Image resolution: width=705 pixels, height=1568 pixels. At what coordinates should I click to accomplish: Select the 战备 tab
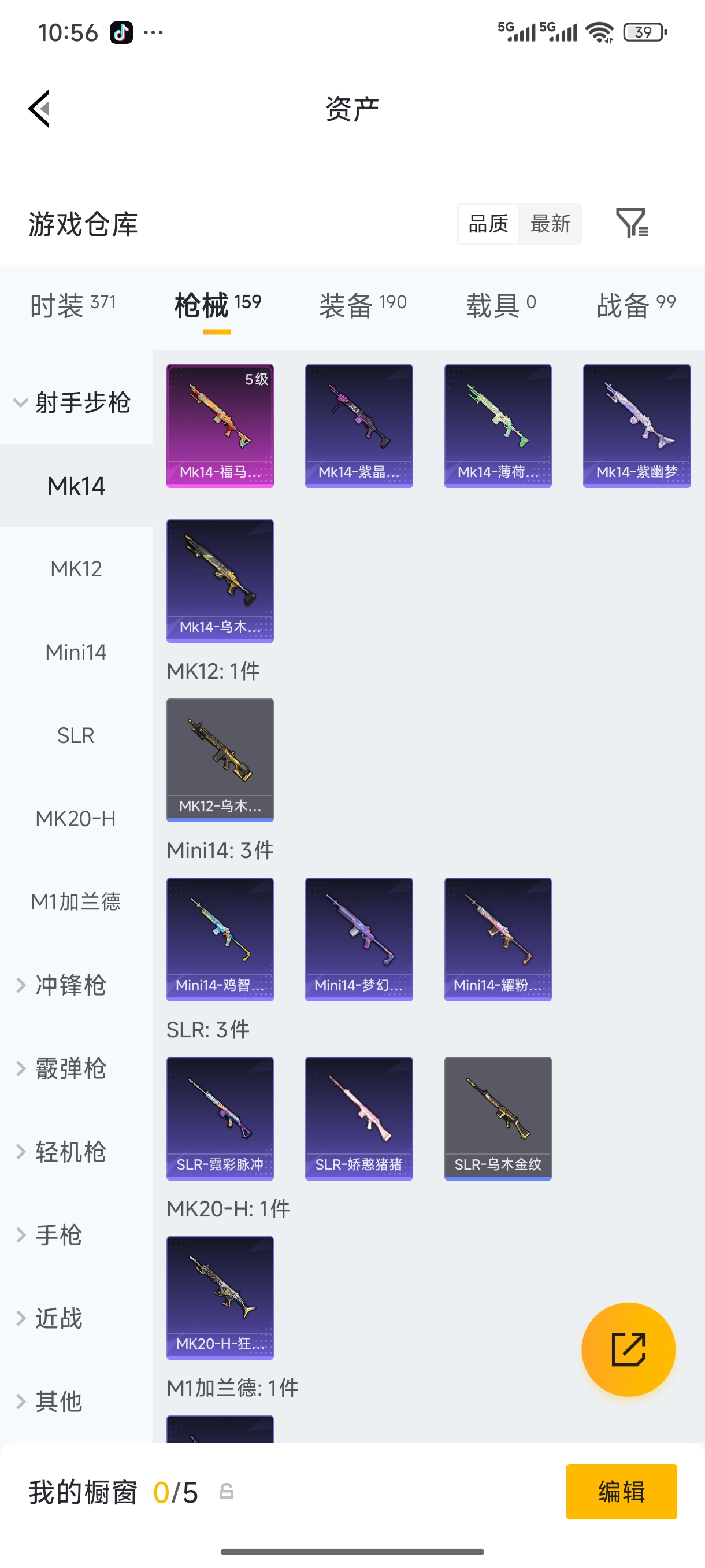coord(636,304)
